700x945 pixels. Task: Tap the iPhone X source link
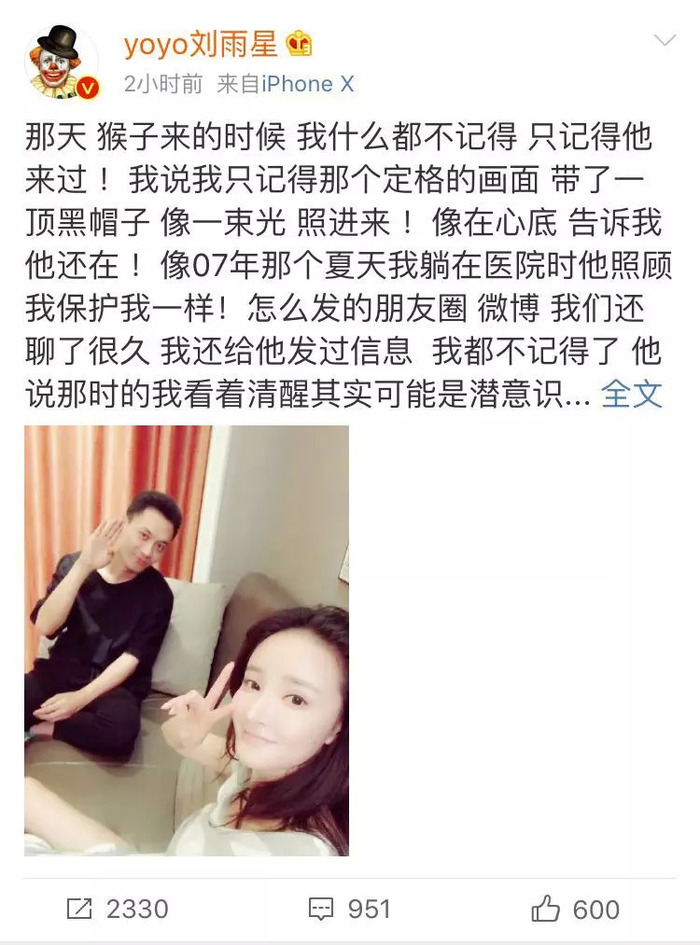308,85
